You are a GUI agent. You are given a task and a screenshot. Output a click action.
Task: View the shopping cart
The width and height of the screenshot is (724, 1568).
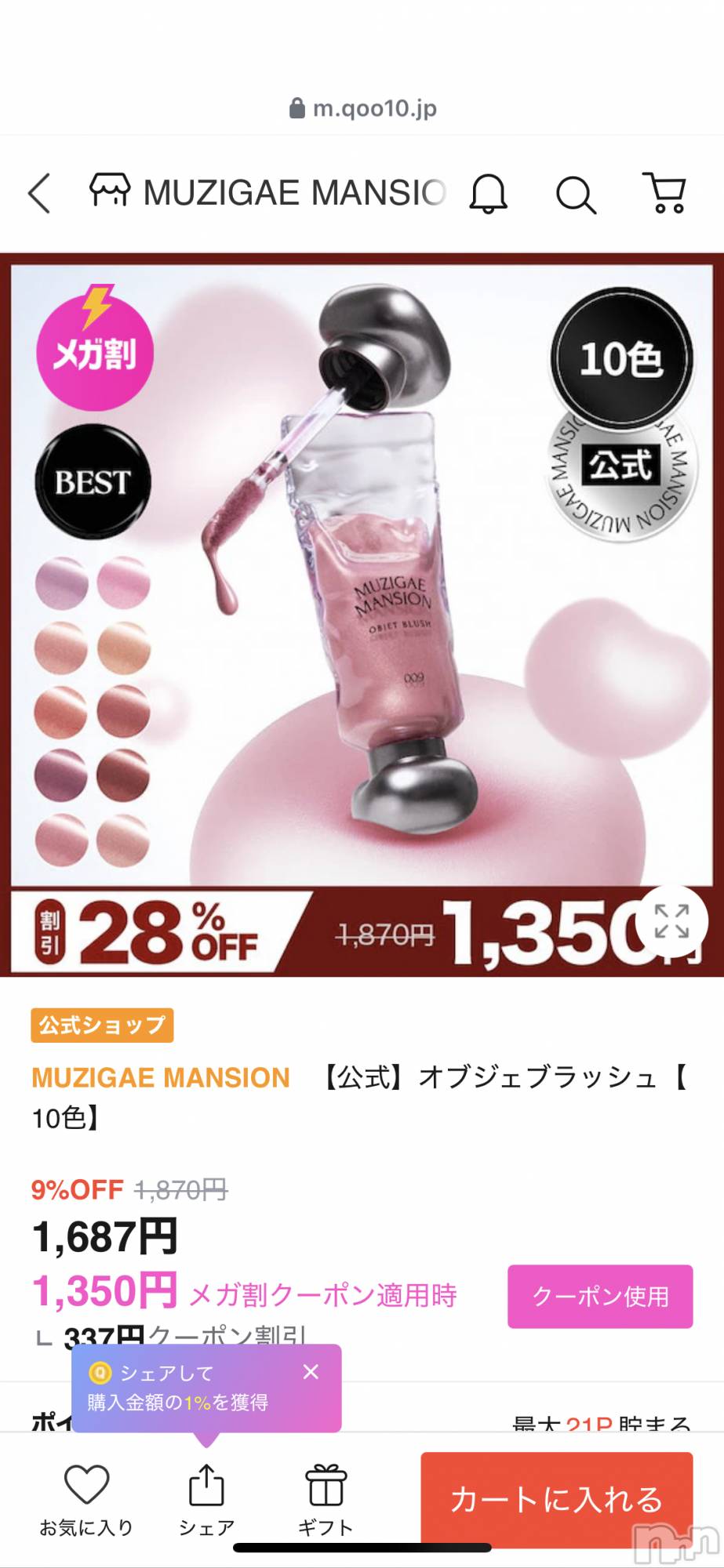tap(665, 193)
